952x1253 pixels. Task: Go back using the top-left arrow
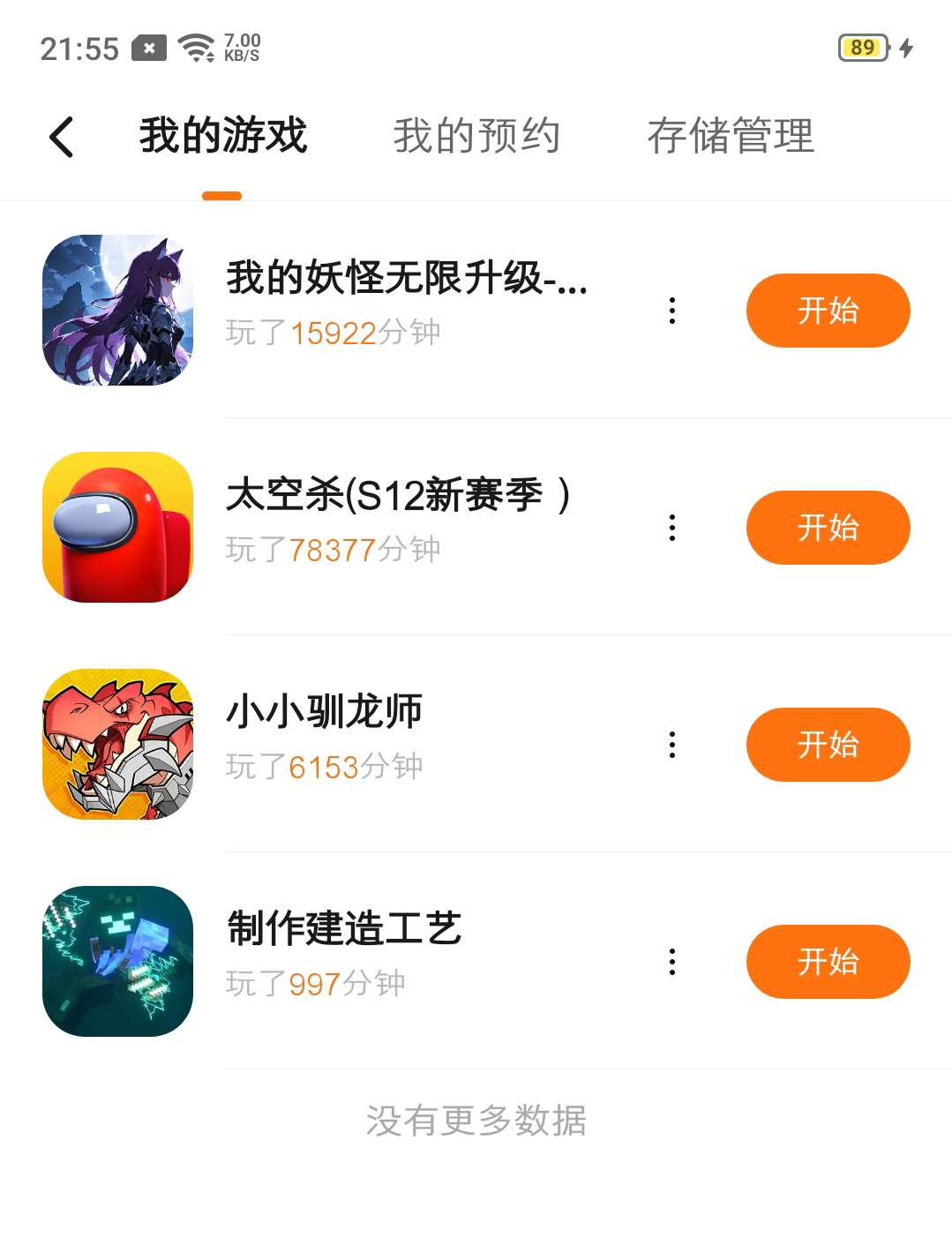(x=62, y=138)
